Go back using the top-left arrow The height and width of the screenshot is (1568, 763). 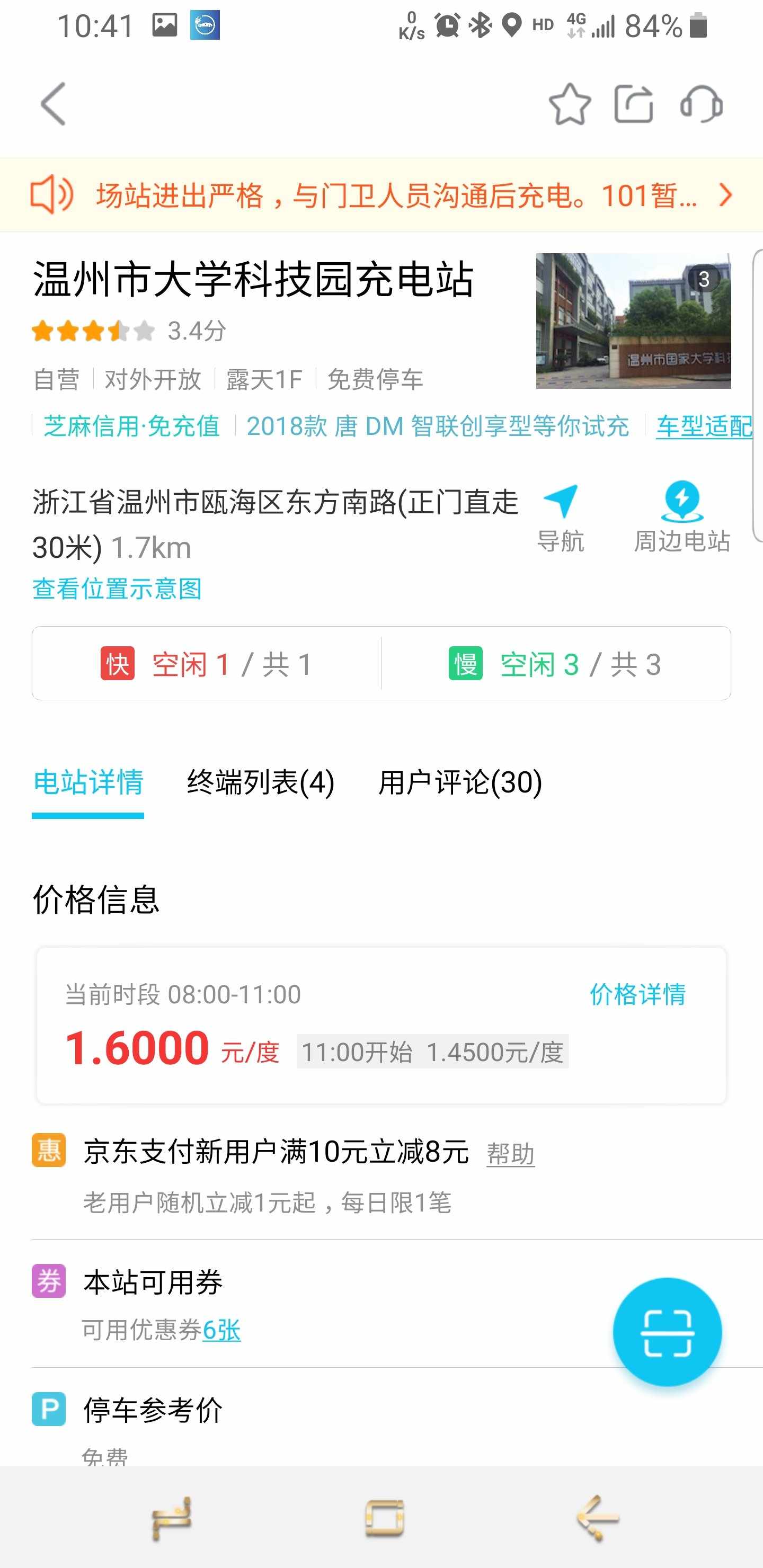54,104
